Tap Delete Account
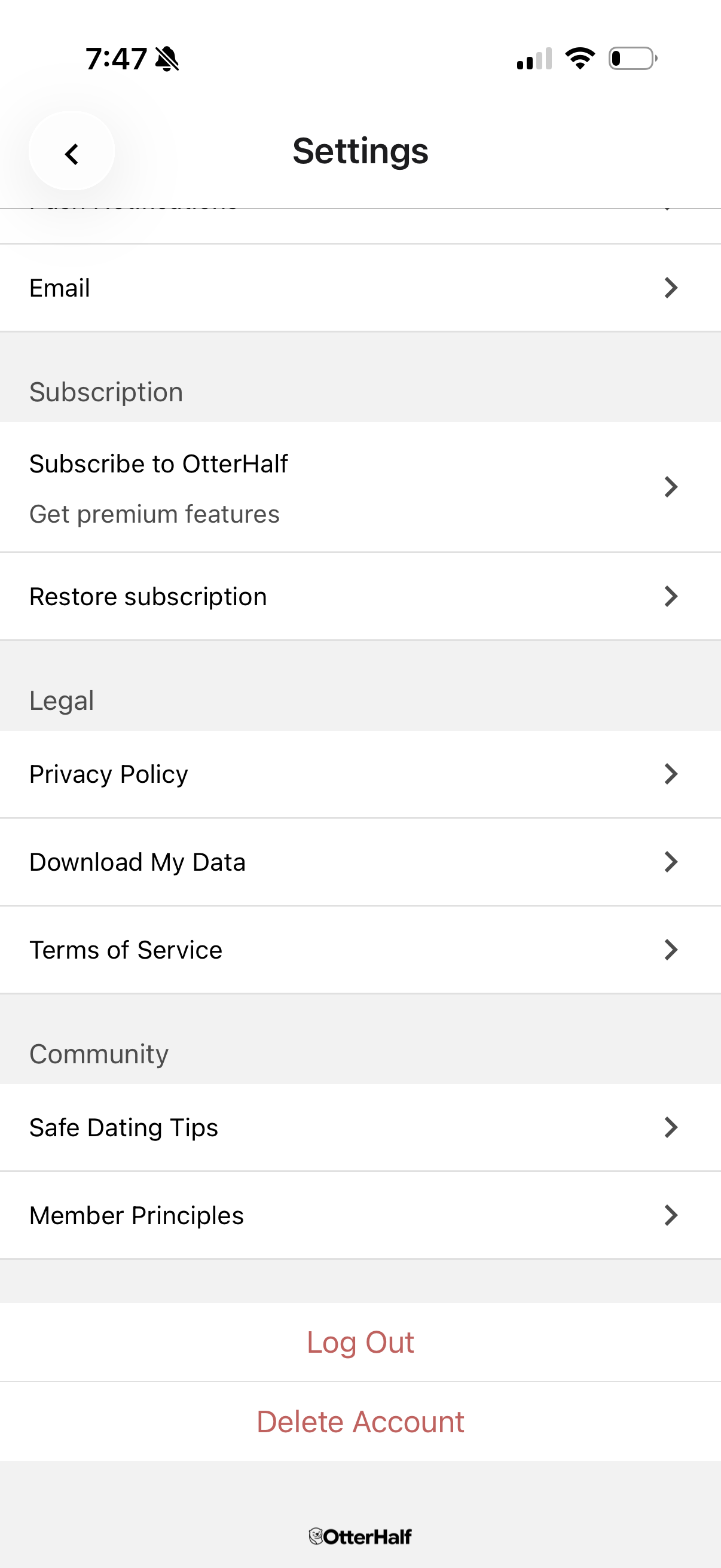Viewport: 721px width, 1568px height. tap(360, 1421)
